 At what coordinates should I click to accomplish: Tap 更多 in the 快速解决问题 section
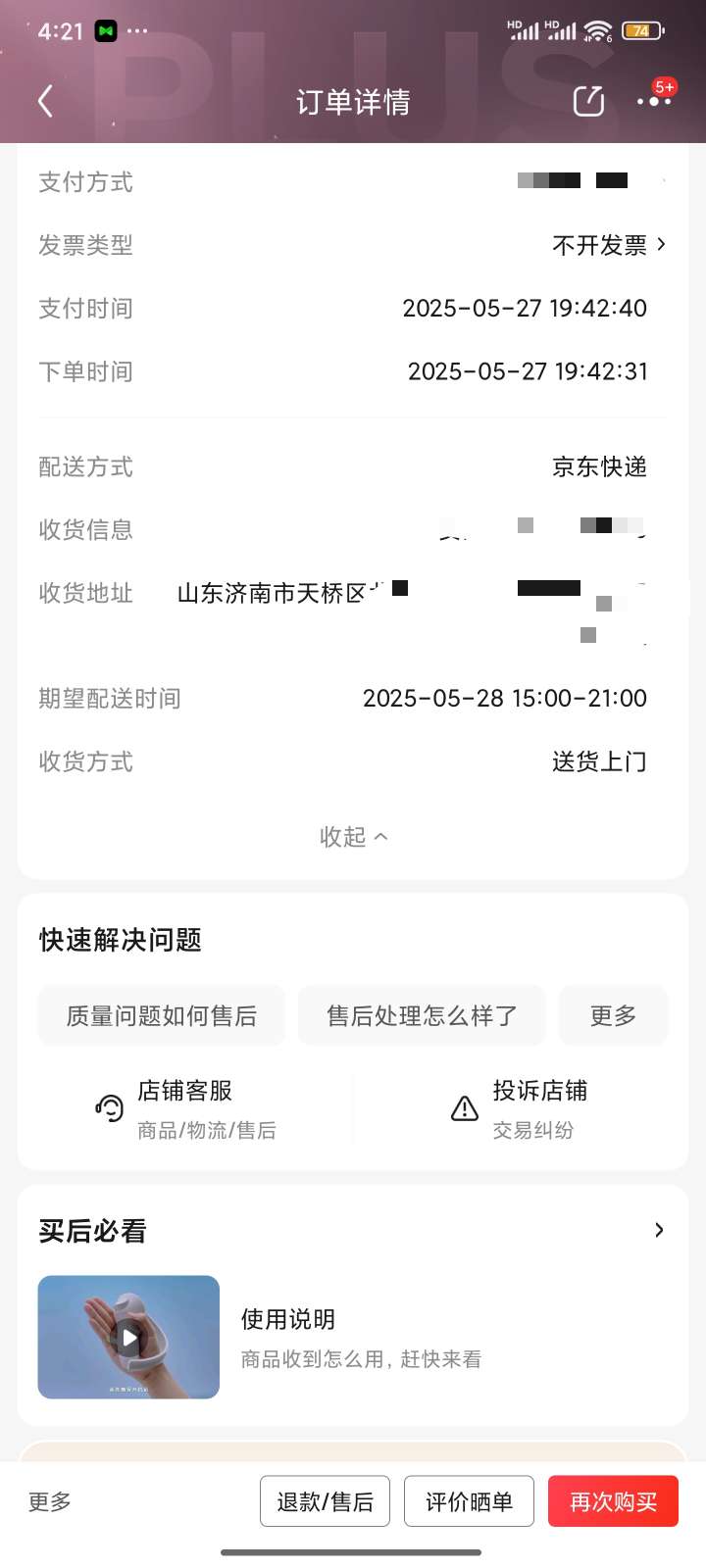613,1016
